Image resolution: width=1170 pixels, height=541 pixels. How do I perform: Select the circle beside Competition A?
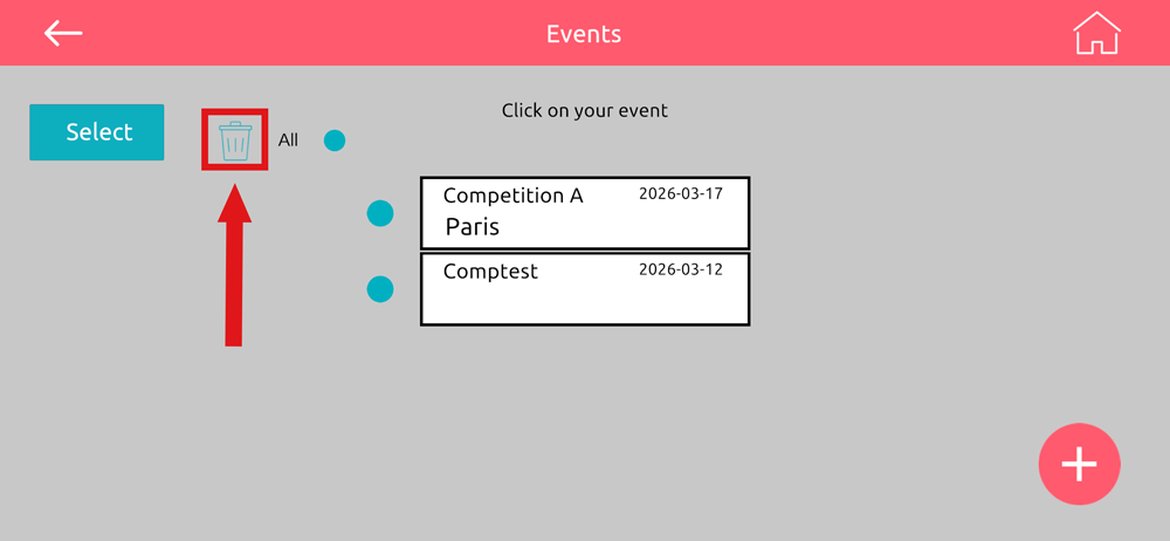(380, 213)
